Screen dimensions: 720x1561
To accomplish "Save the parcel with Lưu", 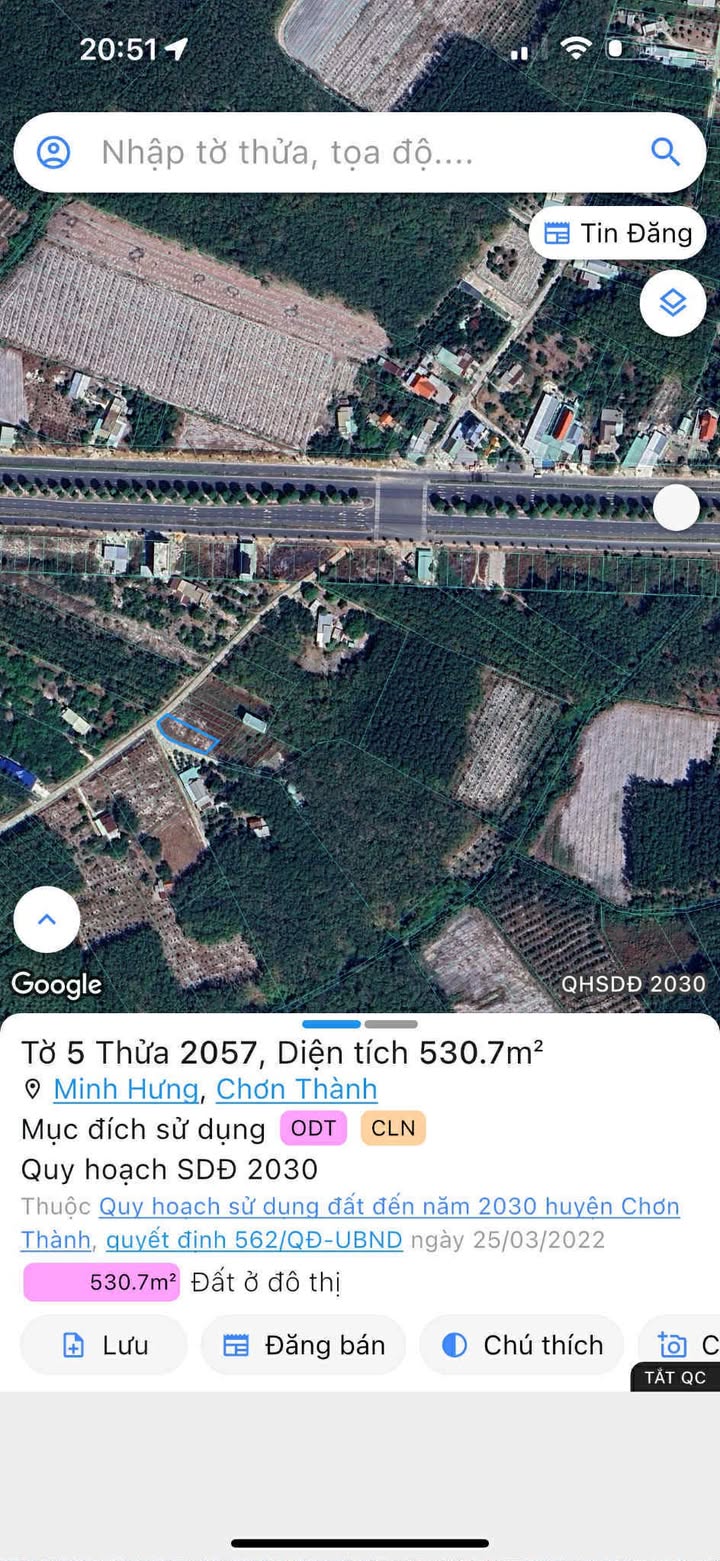I will [x=104, y=1345].
